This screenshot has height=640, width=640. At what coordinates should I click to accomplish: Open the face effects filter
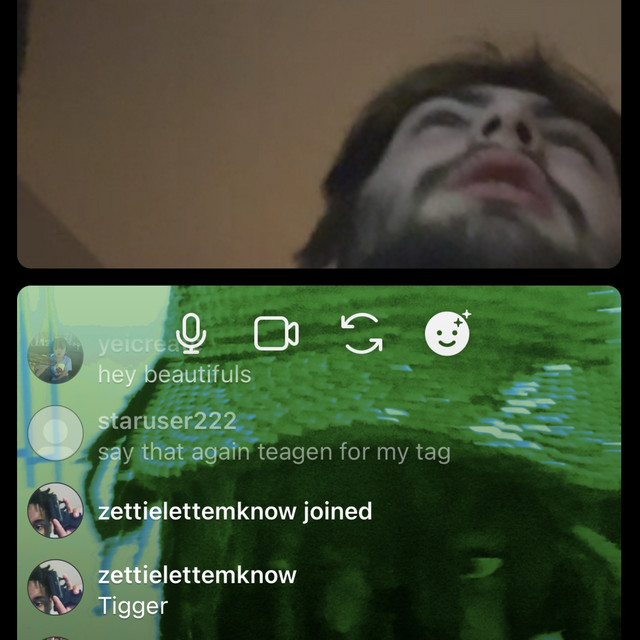[447, 333]
